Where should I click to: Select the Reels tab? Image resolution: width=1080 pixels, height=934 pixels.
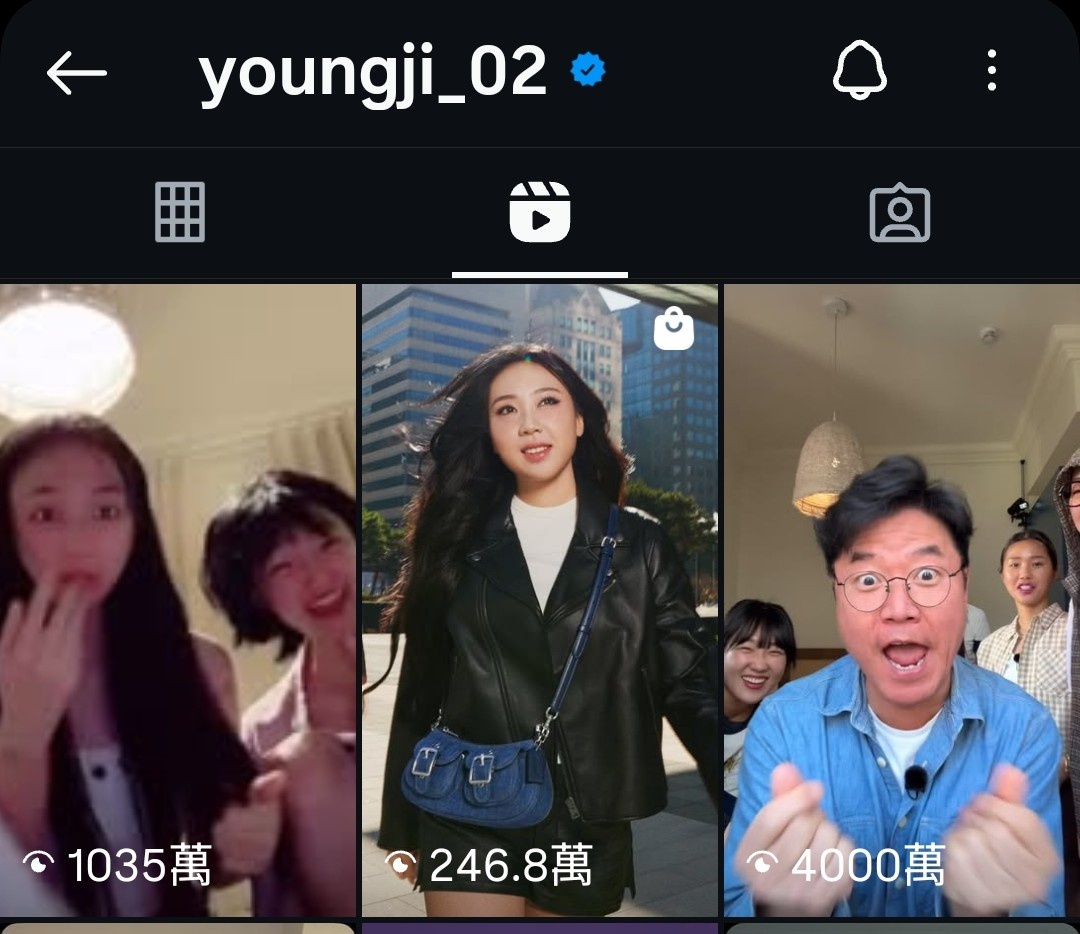[540, 212]
